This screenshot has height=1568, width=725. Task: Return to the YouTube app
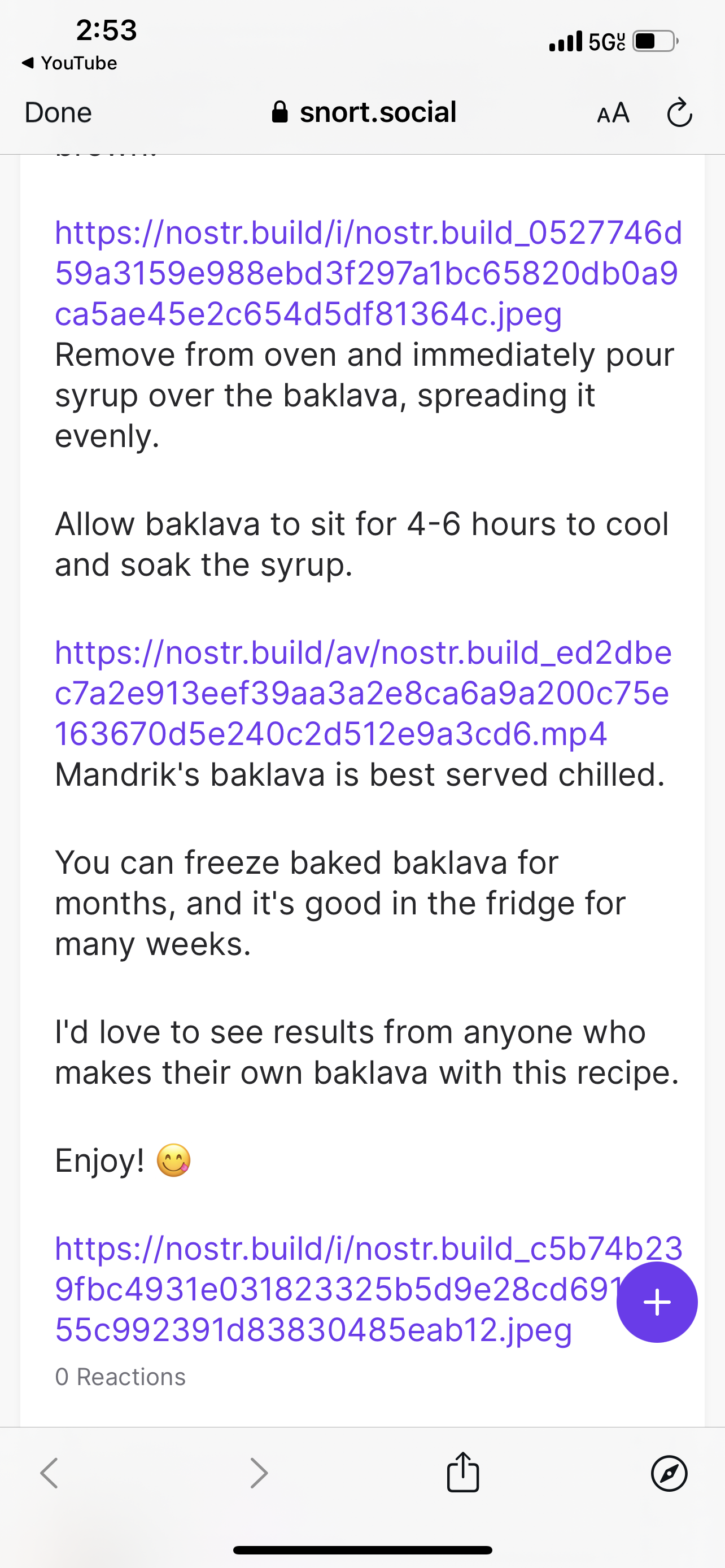pyautogui.click(x=69, y=63)
